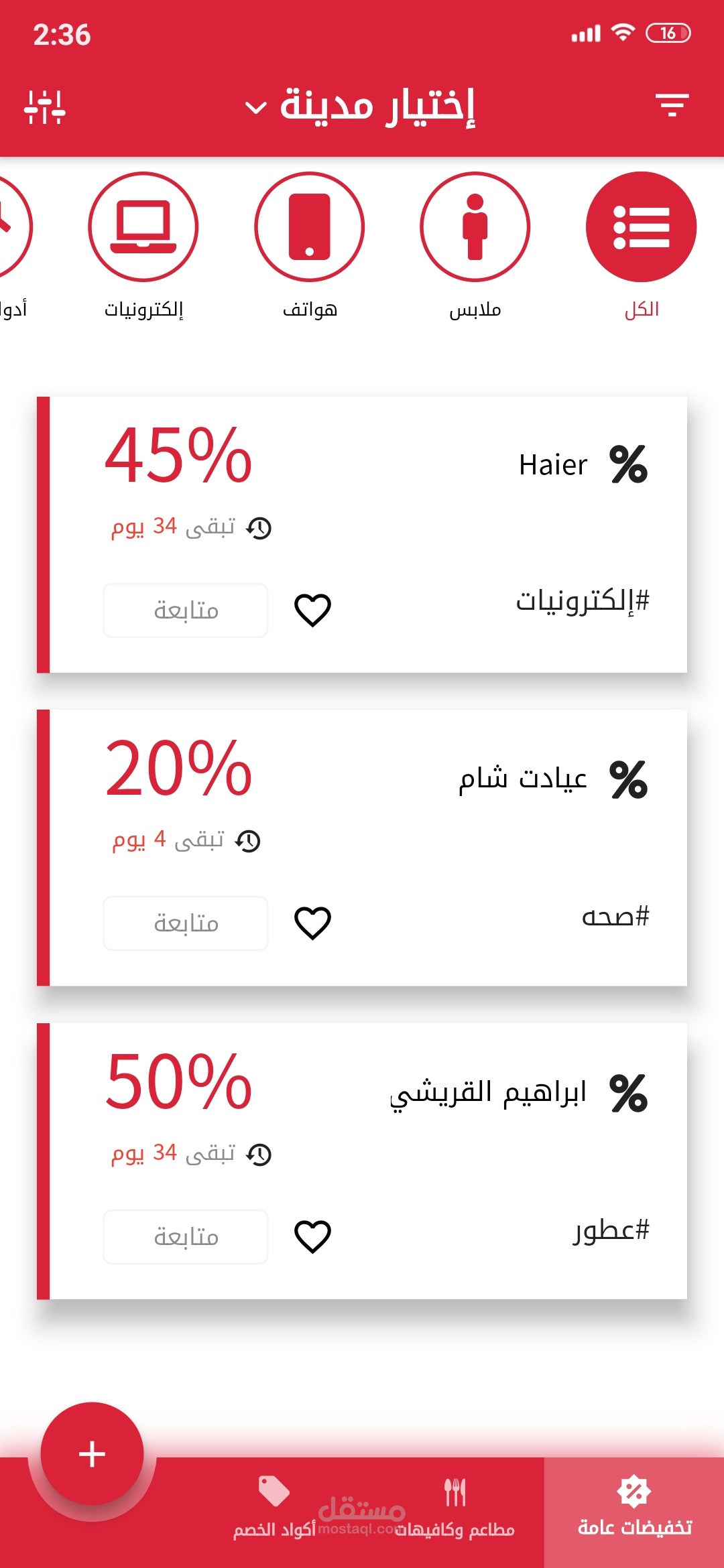This screenshot has height=1568, width=724.
Task: Like the Haier offer
Action: pos(312,610)
